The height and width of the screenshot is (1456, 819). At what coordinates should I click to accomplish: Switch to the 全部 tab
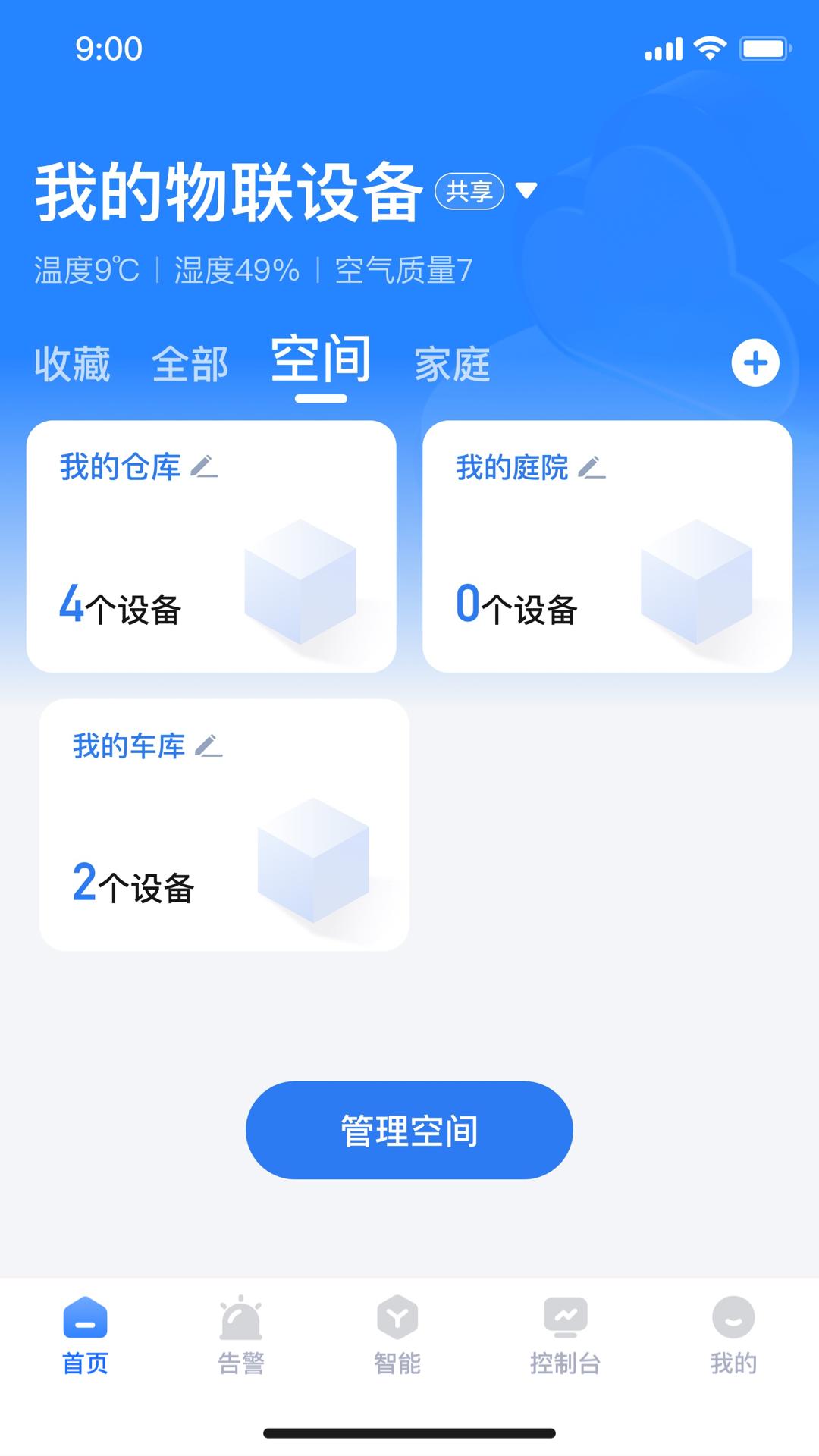[x=190, y=364]
